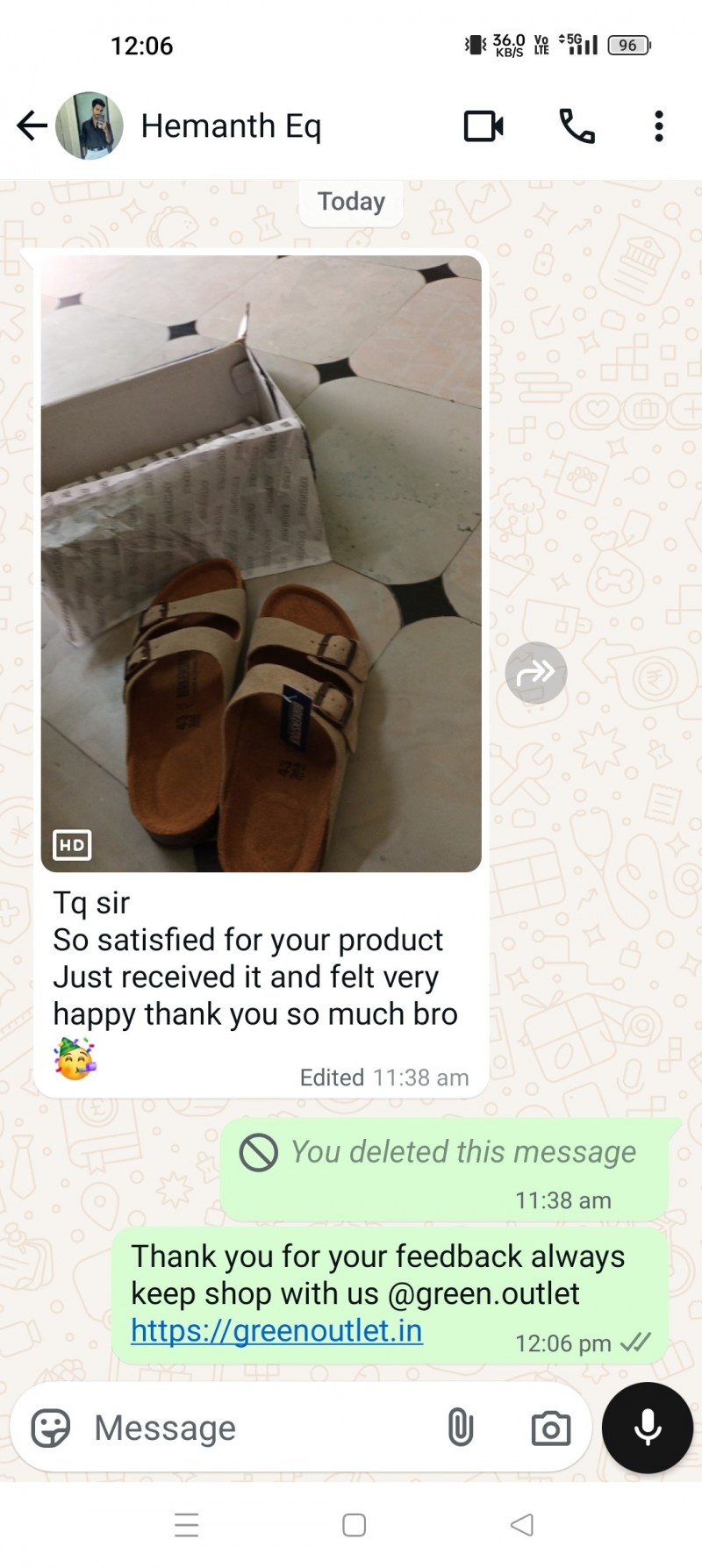Screen dimensions: 702x1568
Task: Attach a file with the paperclip
Action: [x=461, y=1428]
